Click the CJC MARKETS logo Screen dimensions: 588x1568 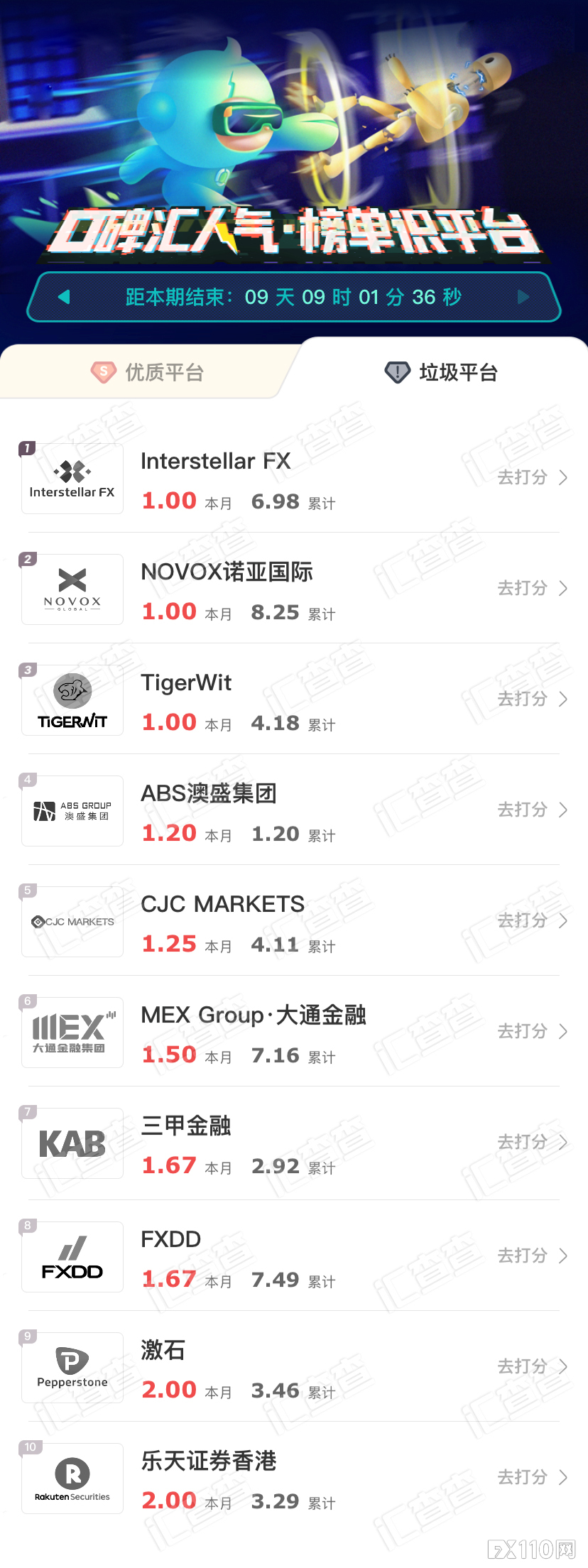click(x=72, y=921)
